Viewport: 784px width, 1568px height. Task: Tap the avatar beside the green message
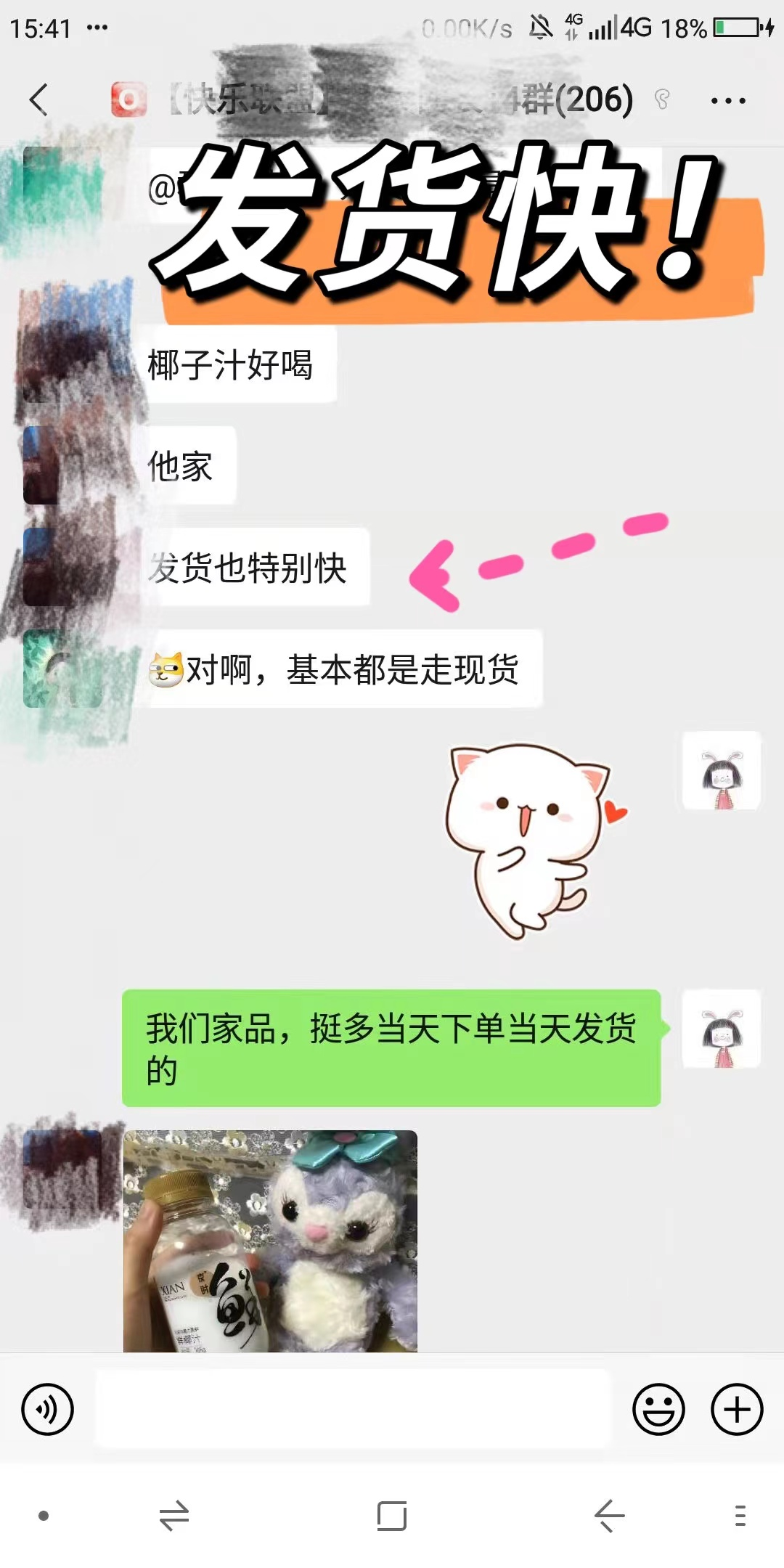click(x=722, y=1029)
